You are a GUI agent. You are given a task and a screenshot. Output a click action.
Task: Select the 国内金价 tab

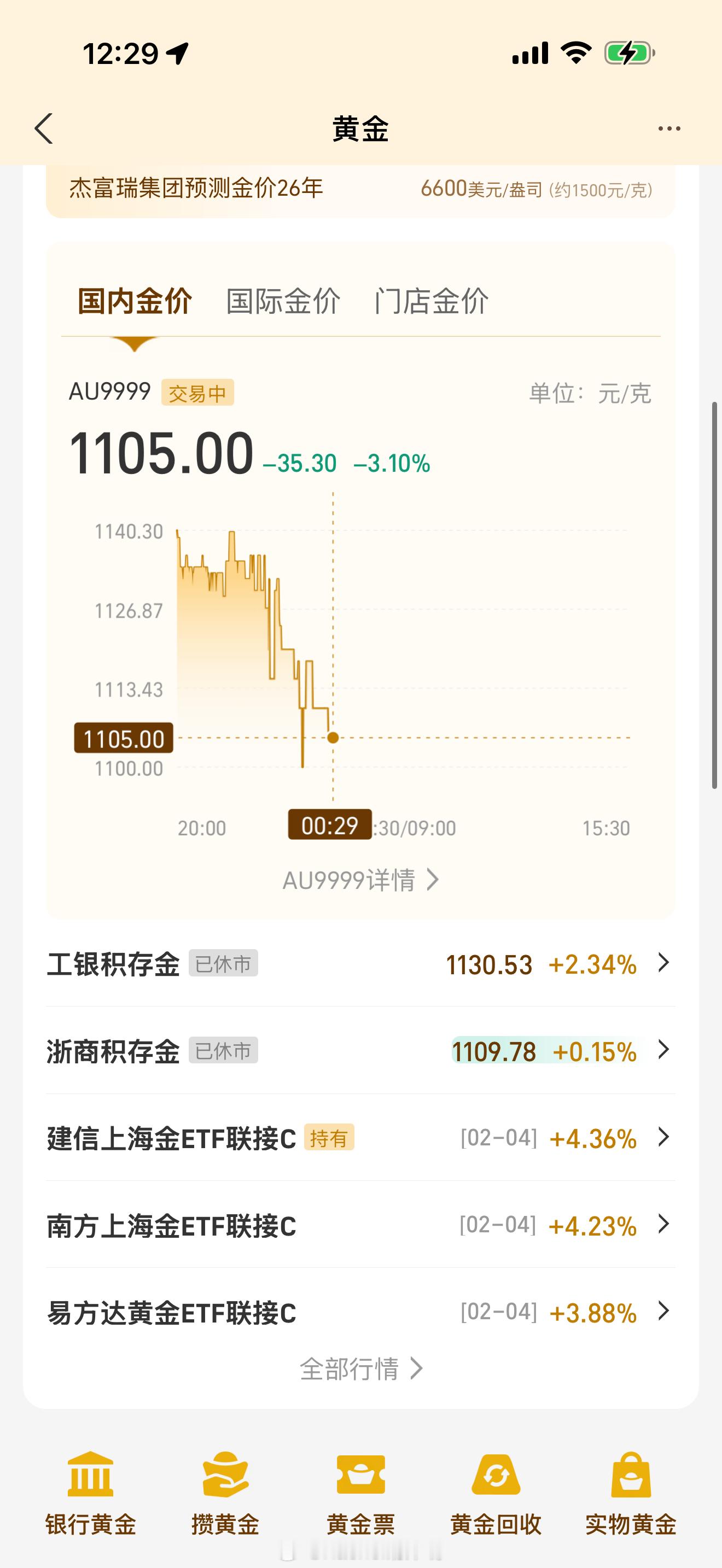tap(135, 301)
